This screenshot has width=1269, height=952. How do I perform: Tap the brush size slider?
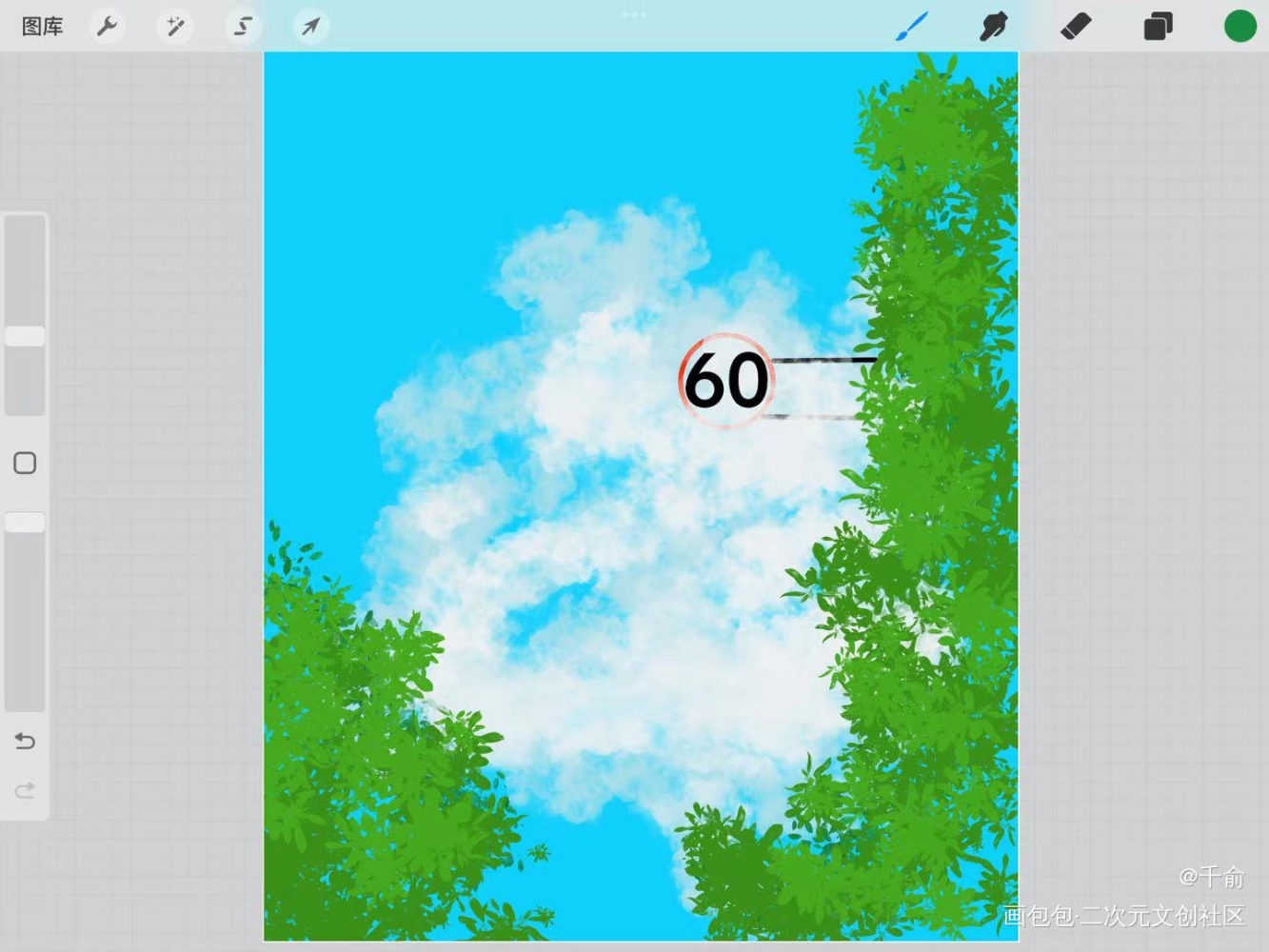click(25, 336)
